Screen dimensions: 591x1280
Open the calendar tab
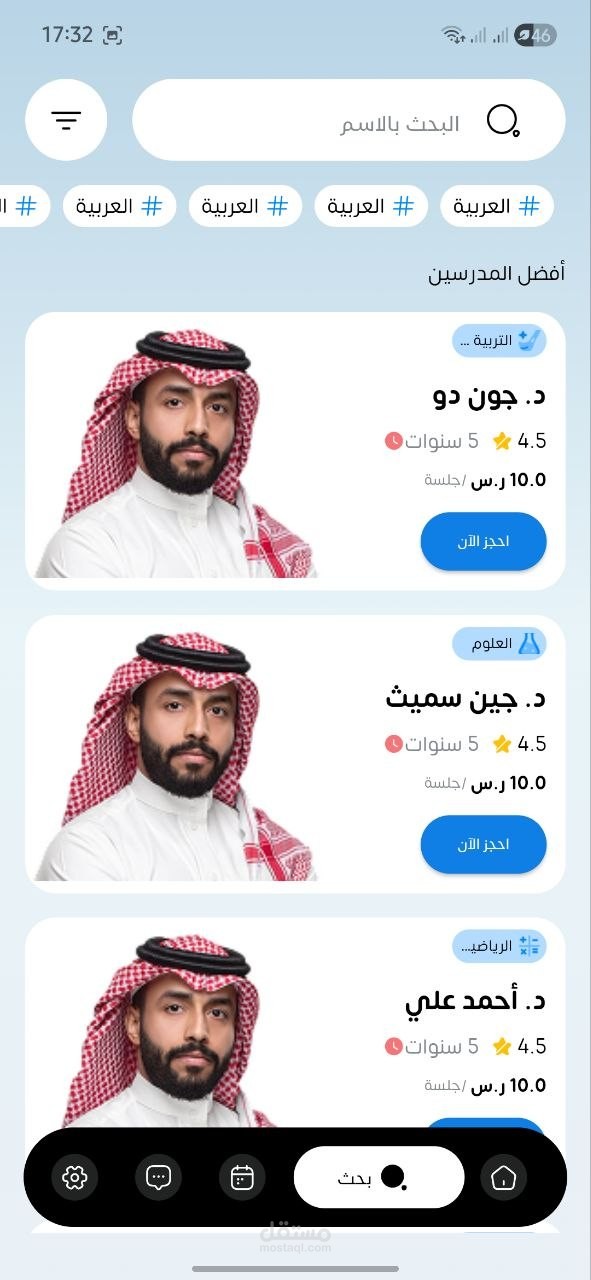pos(243,1177)
